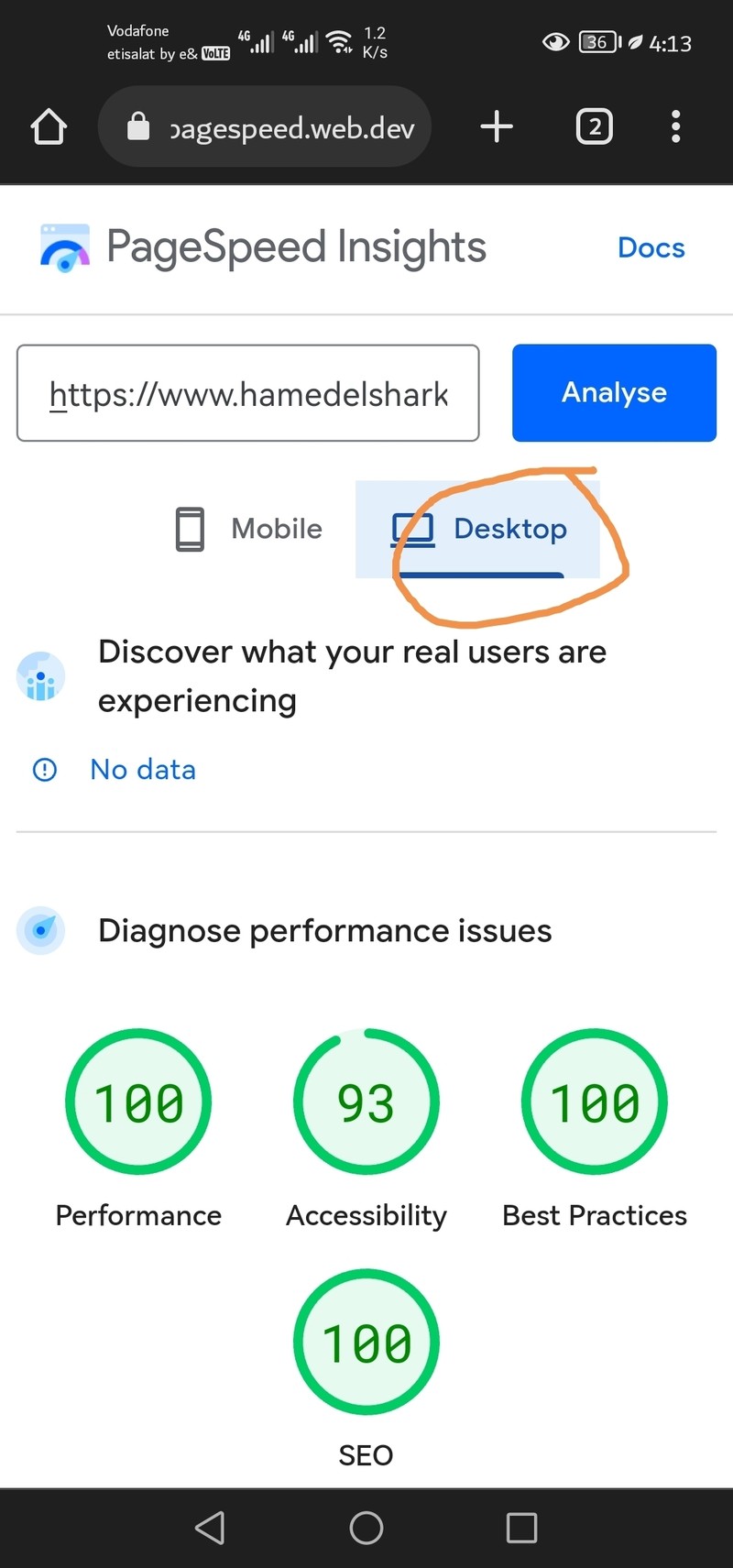Open the browser overflow menu
The height and width of the screenshot is (1568, 733).
point(675,126)
